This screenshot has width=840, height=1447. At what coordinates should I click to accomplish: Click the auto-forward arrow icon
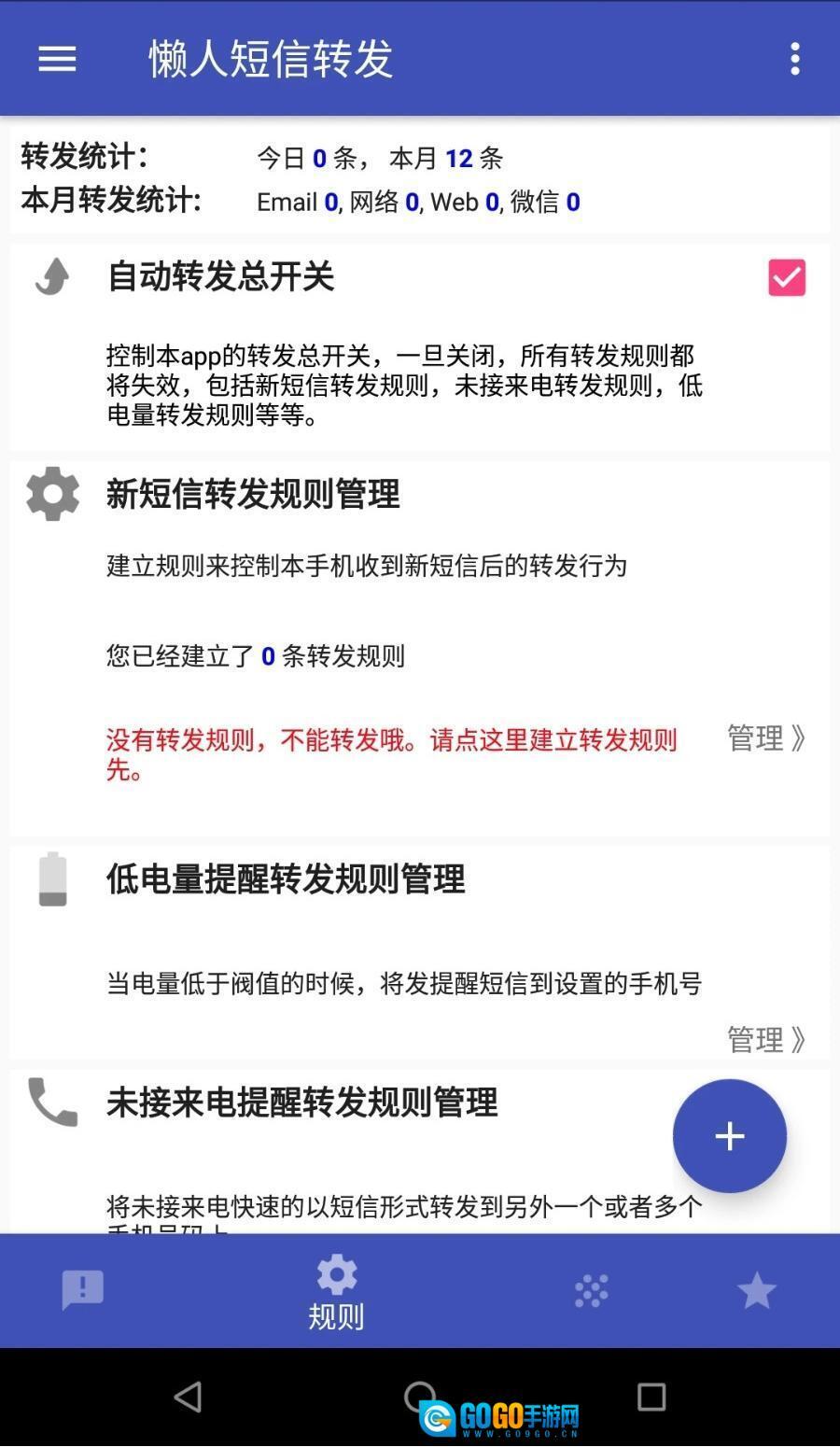pyautogui.click(x=52, y=277)
